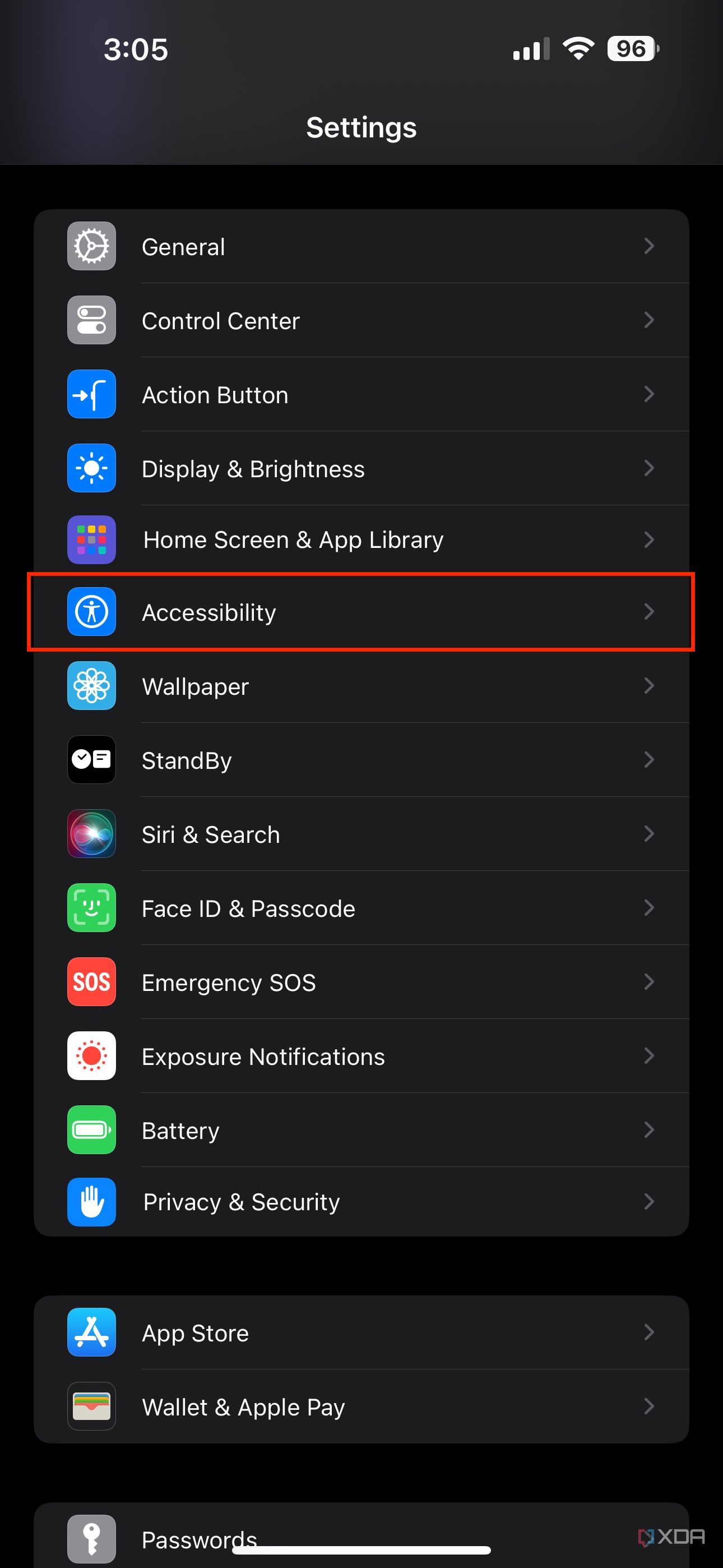
Task: Open Accessibility settings
Action: [361, 612]
